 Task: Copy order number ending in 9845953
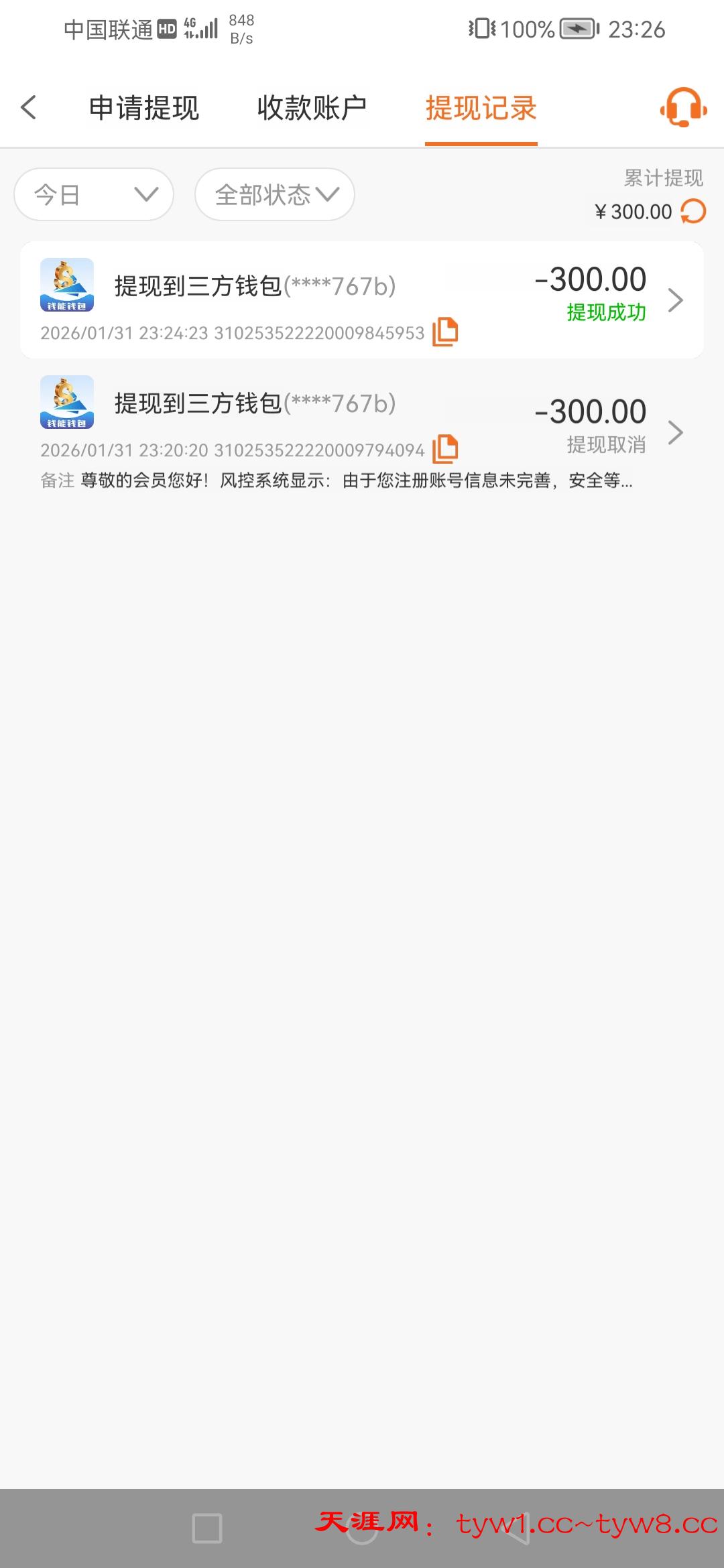tap(445, 332)
